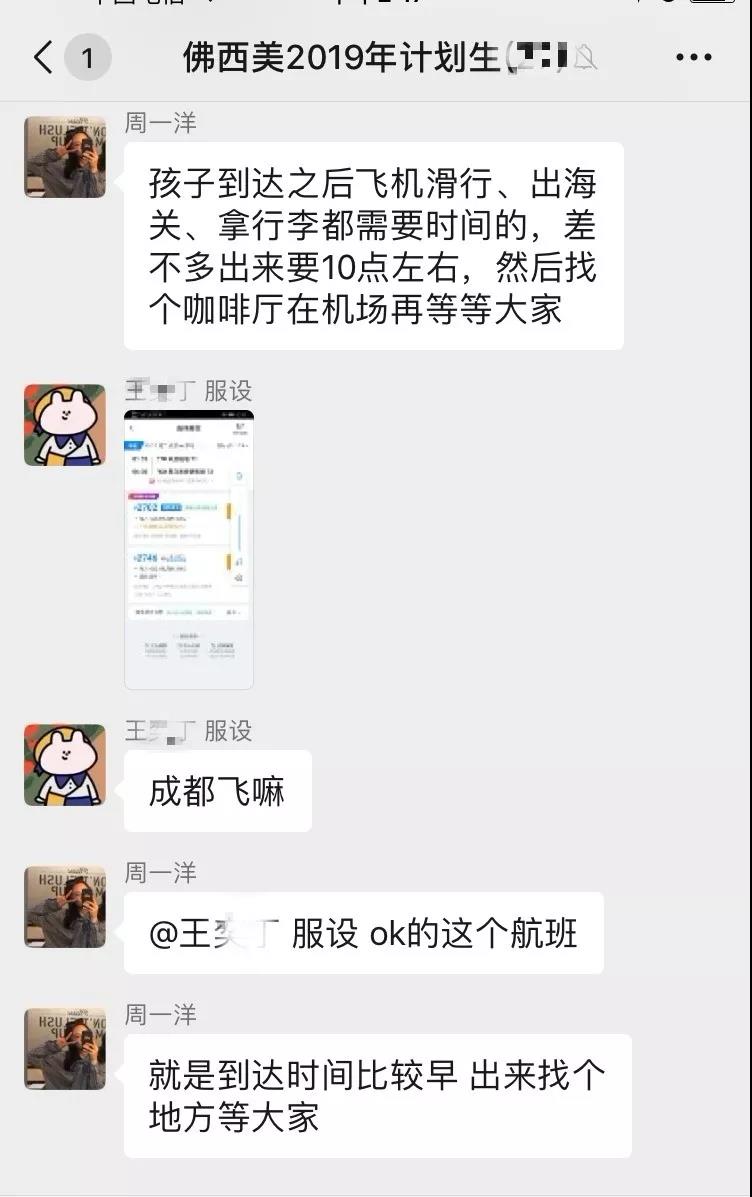The width and height of the screenshot is (752, 1197).
Task: Go back to the chat list
Action: [43, 58]
